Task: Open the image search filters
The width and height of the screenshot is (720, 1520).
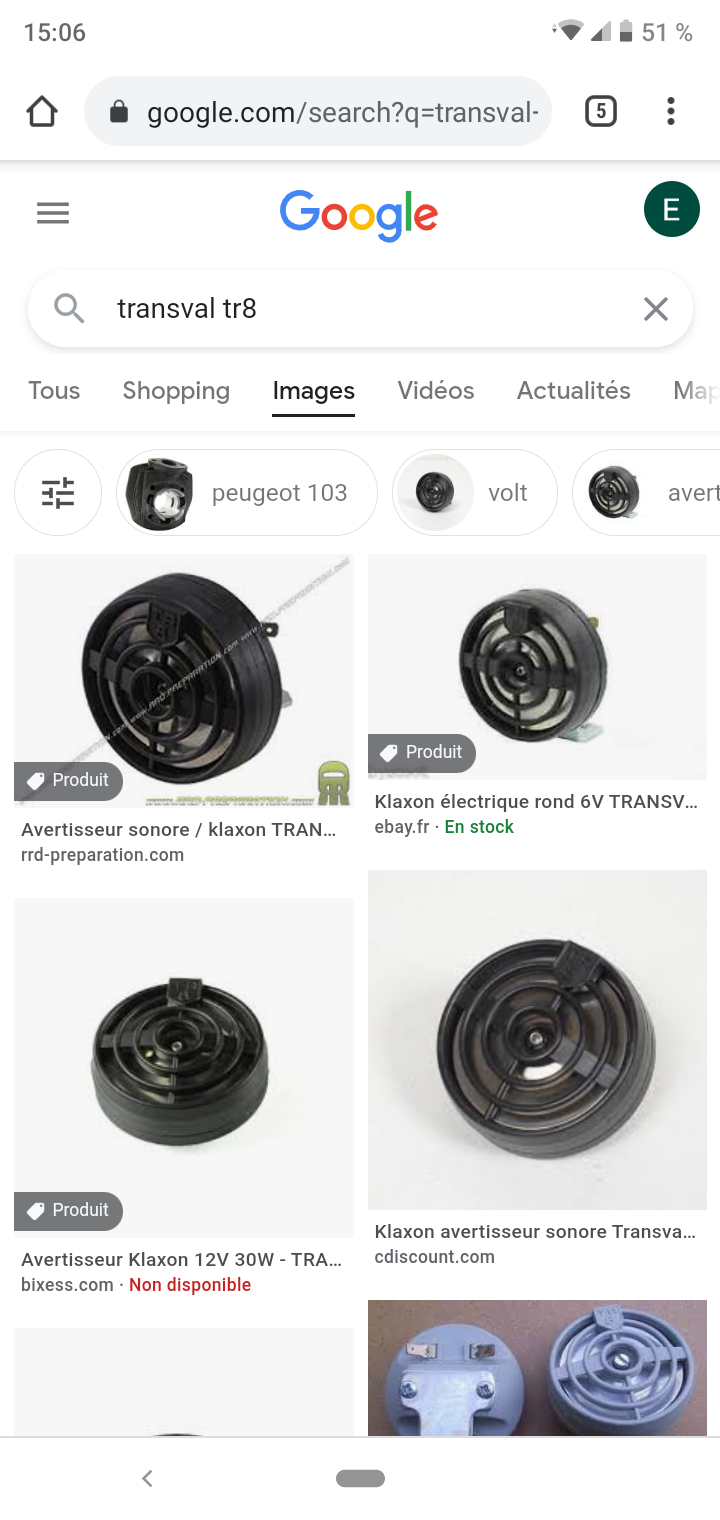Action: [58, 493]
